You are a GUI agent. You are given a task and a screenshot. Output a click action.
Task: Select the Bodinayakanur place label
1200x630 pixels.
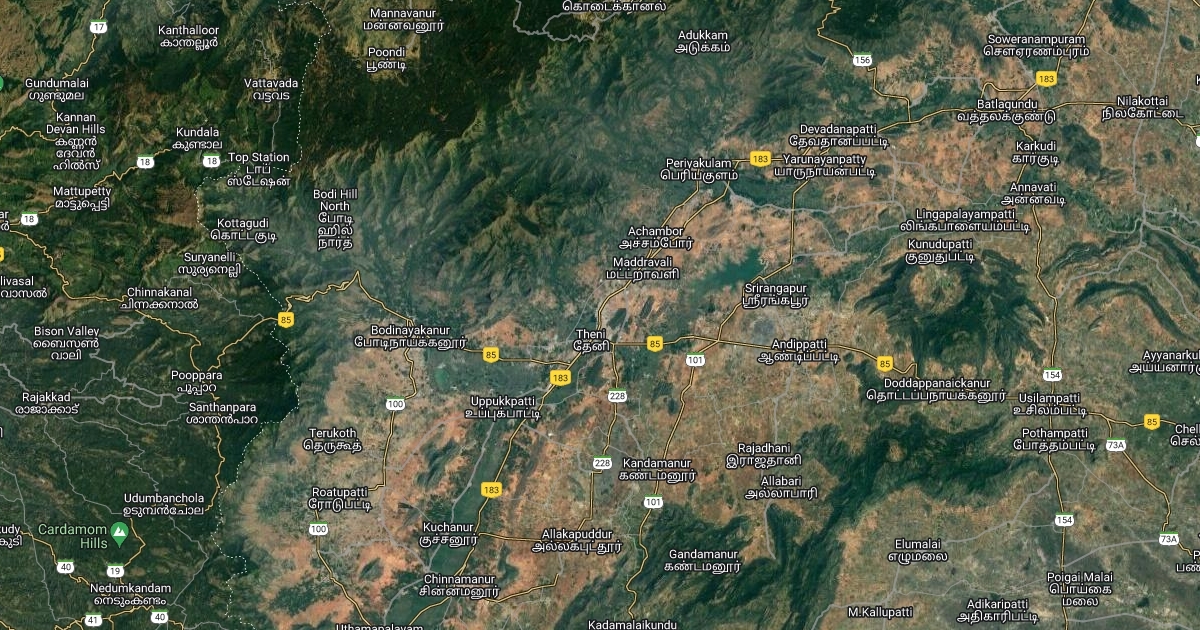tap(410, 335)
